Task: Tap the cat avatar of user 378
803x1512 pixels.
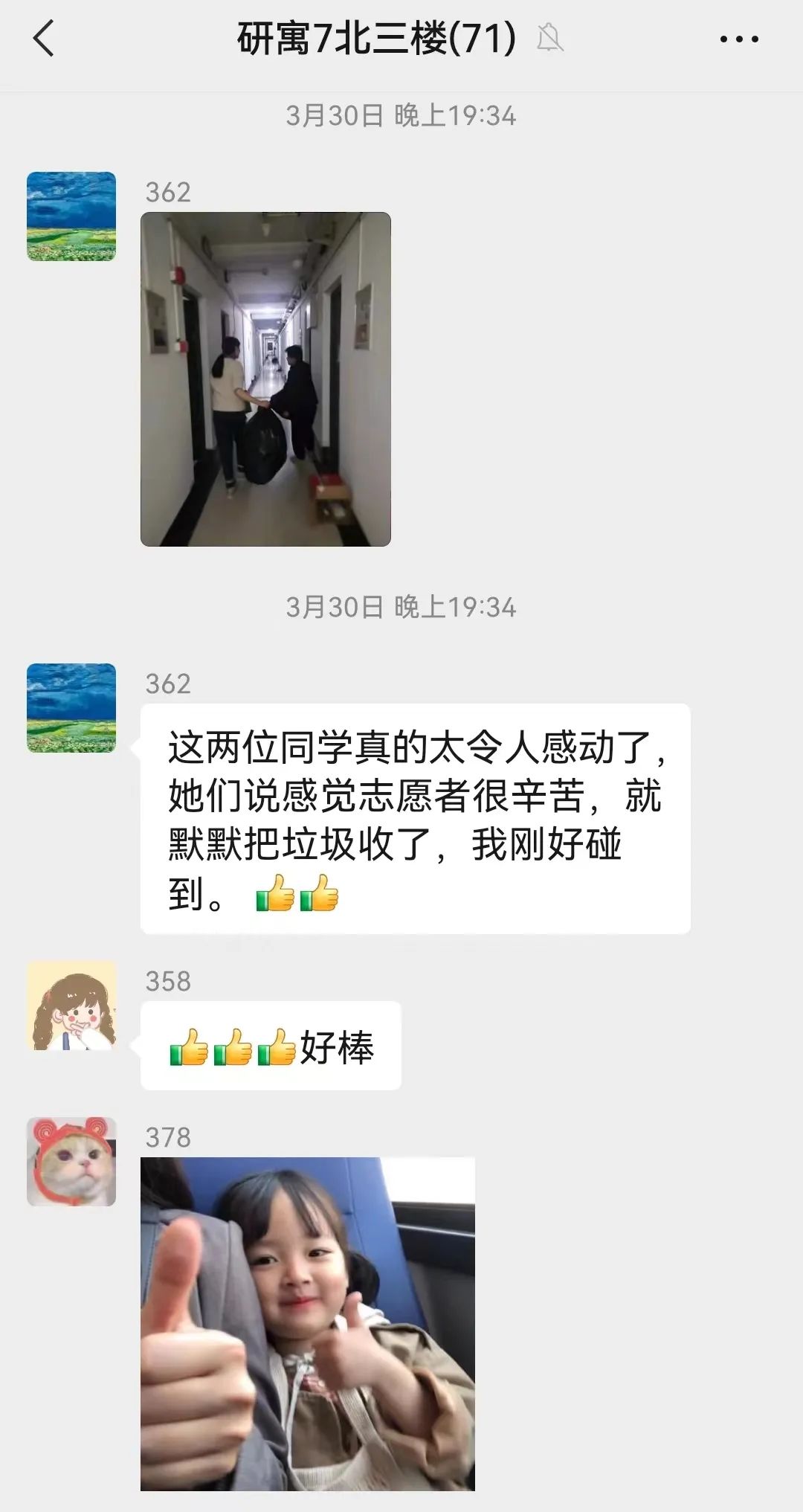Action: pyautogui.click(x=71, y=1162)
